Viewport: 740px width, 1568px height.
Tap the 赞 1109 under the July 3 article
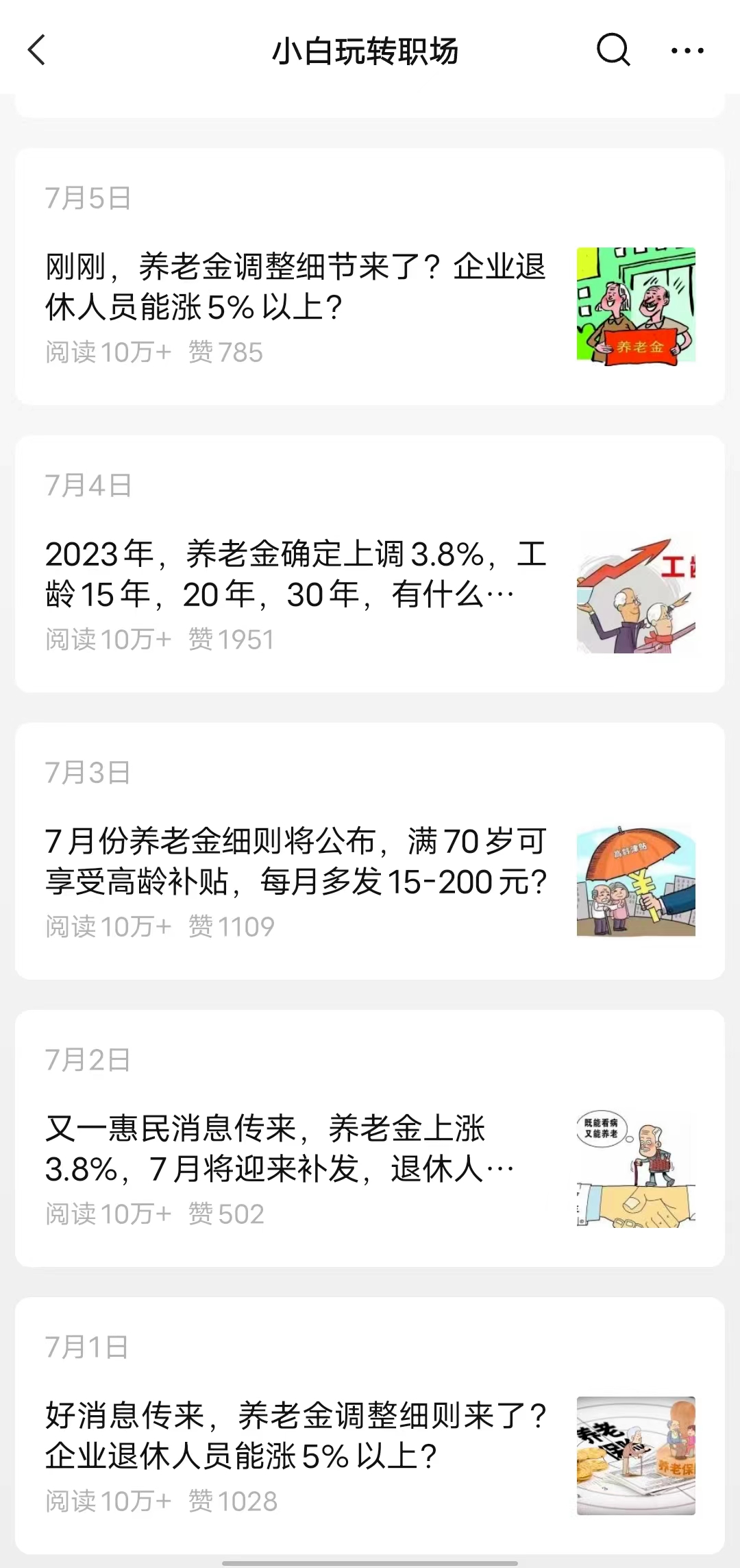pyautogui.click(x=231, y=927)
